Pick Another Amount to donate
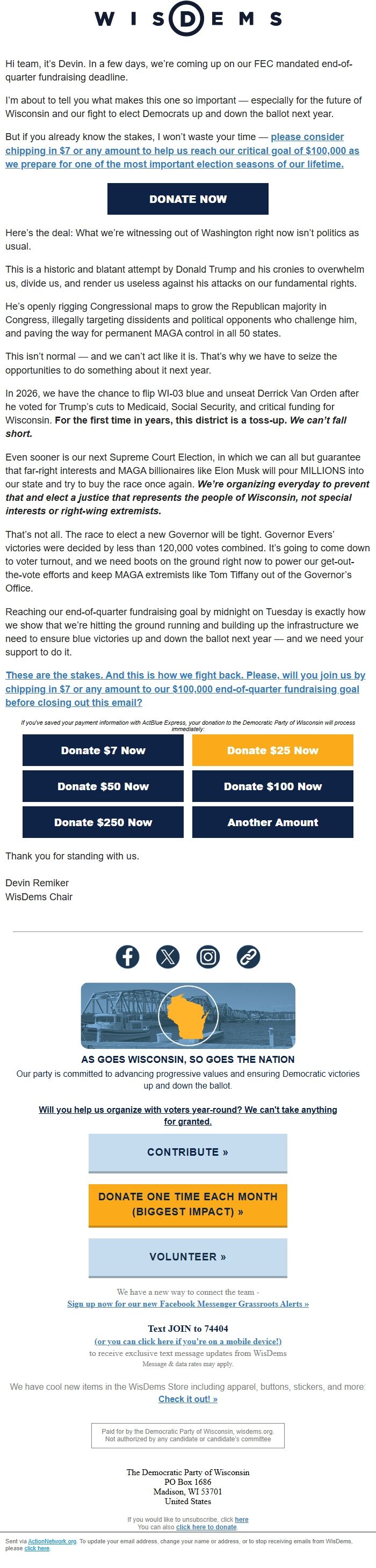This screenshot has height=1568, width=376. [272, 822]
